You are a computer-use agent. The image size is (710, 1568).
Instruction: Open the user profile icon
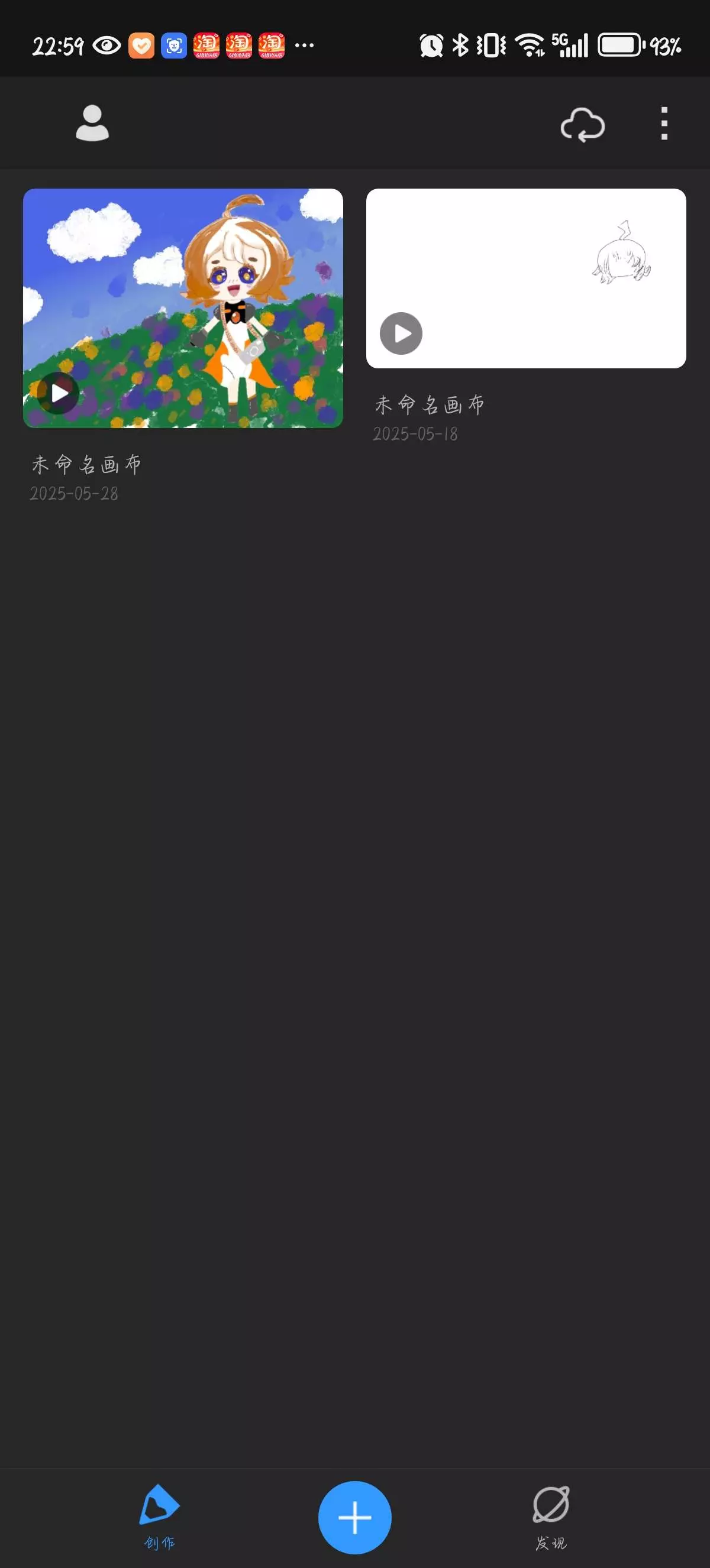92,124
